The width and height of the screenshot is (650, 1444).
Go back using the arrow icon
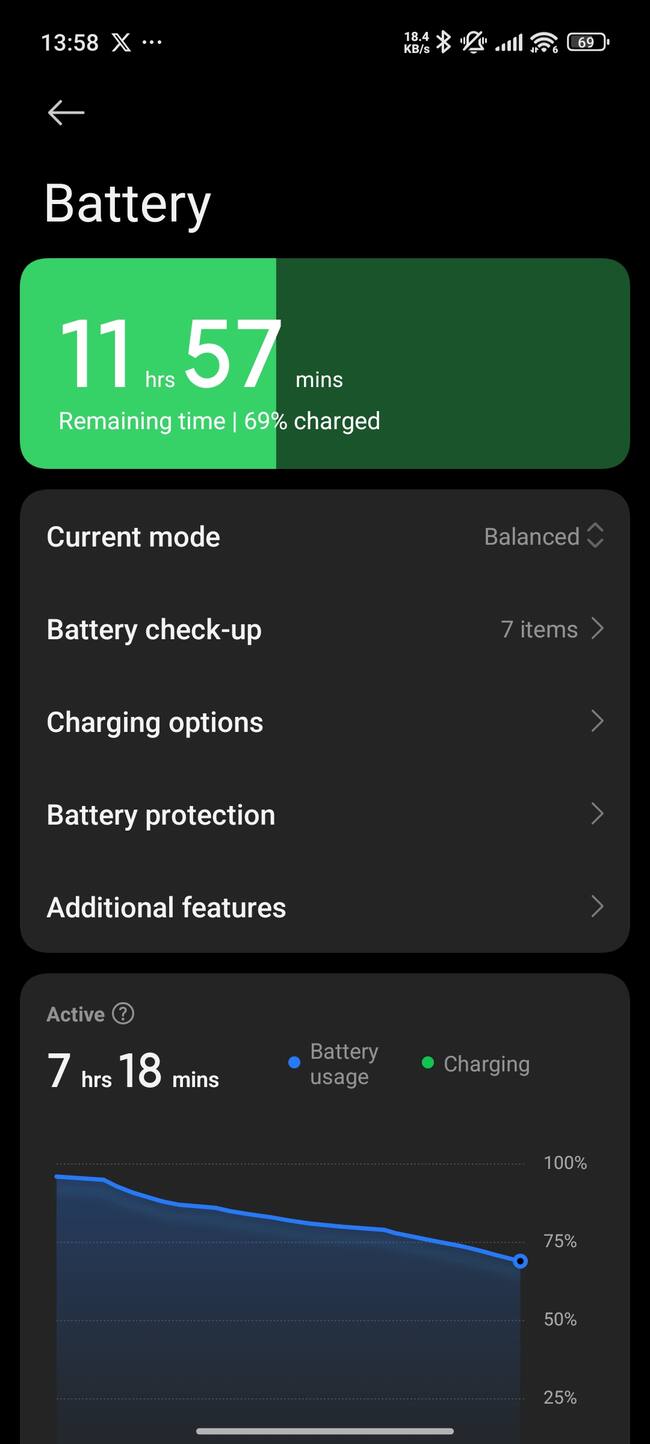(x=66, y=113)
